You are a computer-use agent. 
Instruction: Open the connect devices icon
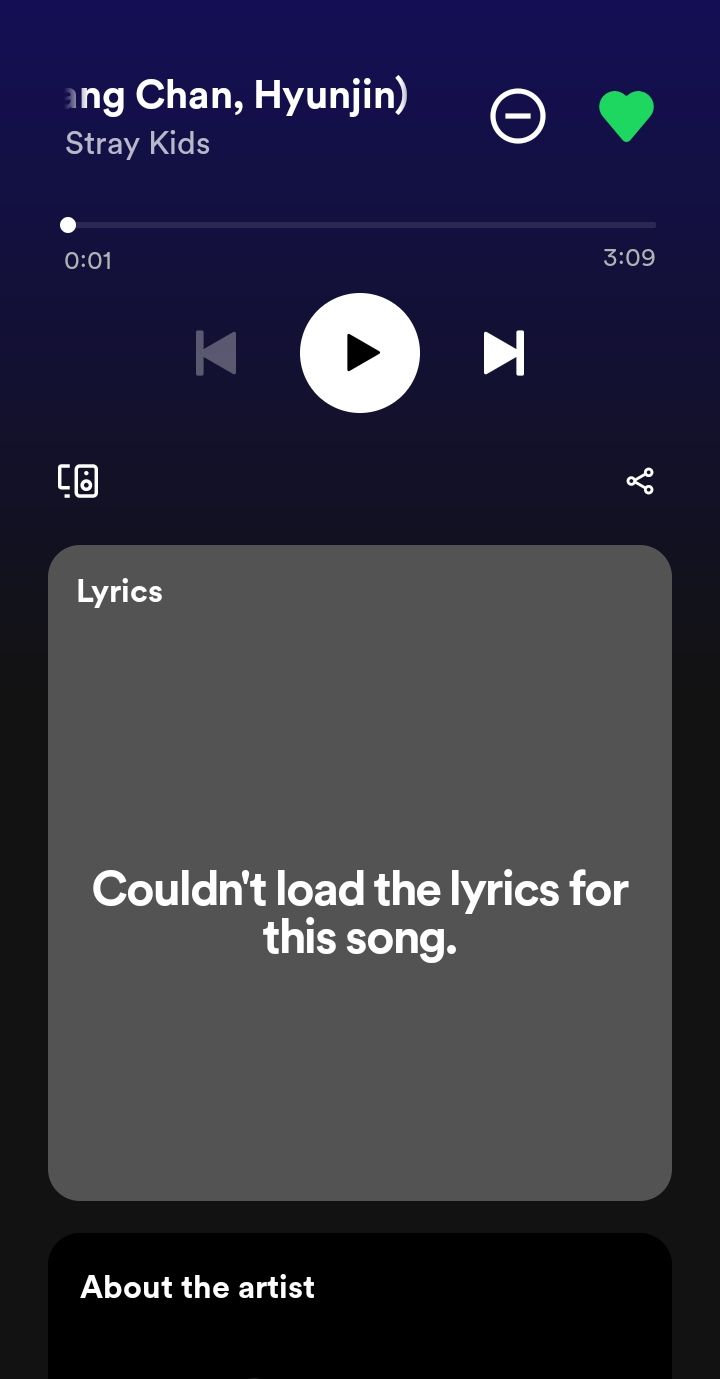(x=78, y=481)
